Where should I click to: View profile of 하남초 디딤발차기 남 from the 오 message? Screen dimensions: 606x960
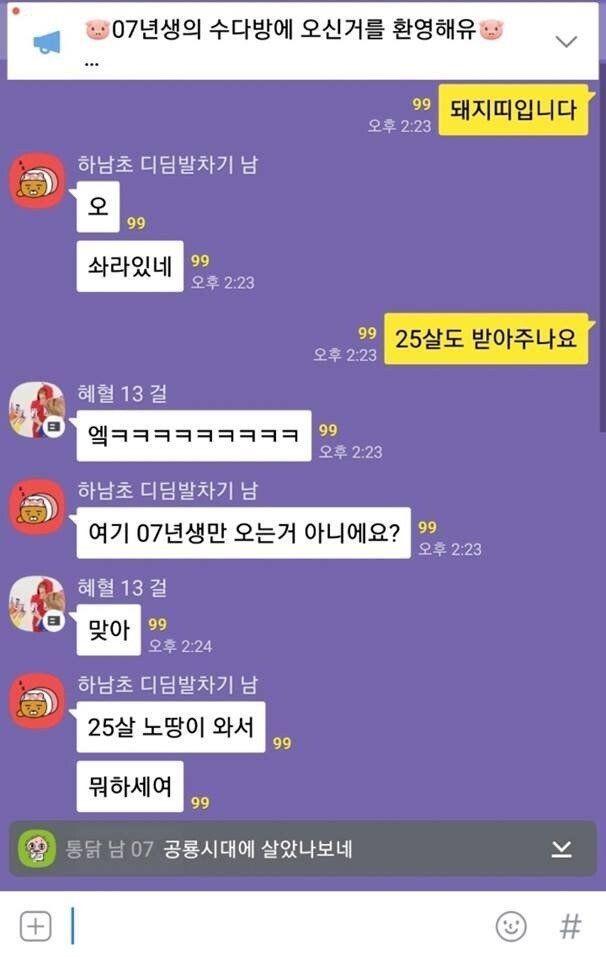pos(37,181)
